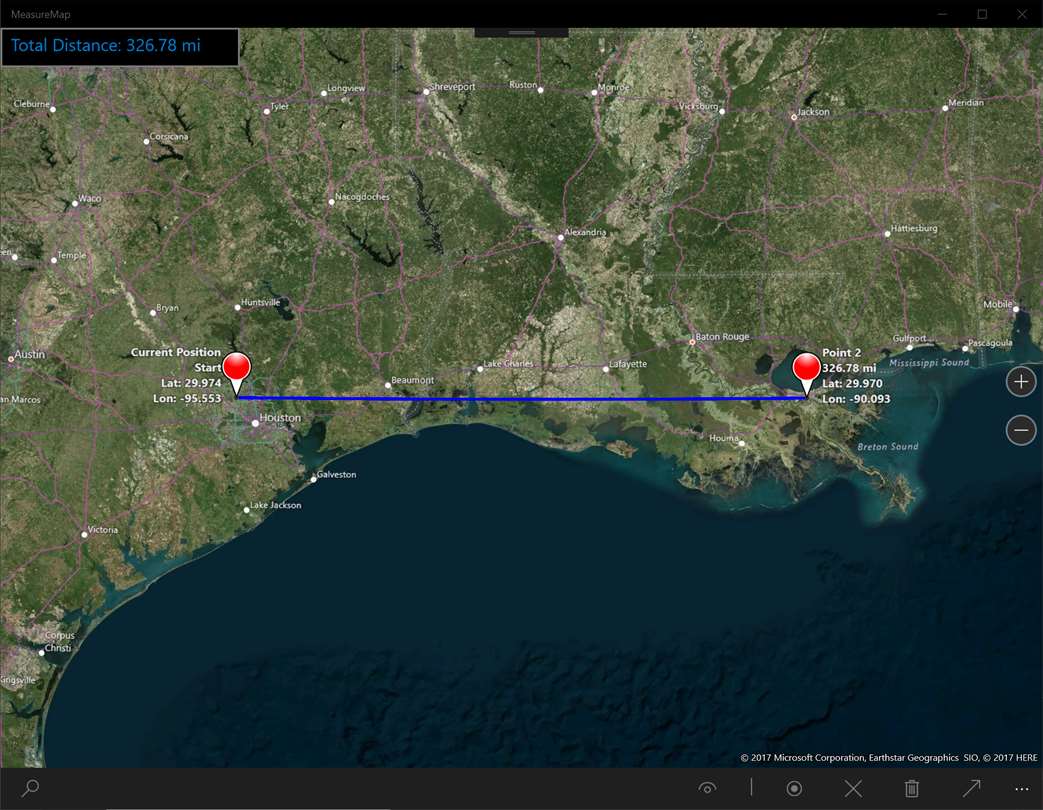Screen dimensions: 1043x810
Task: Tap the Start pin marker
Action: (237, 371)
